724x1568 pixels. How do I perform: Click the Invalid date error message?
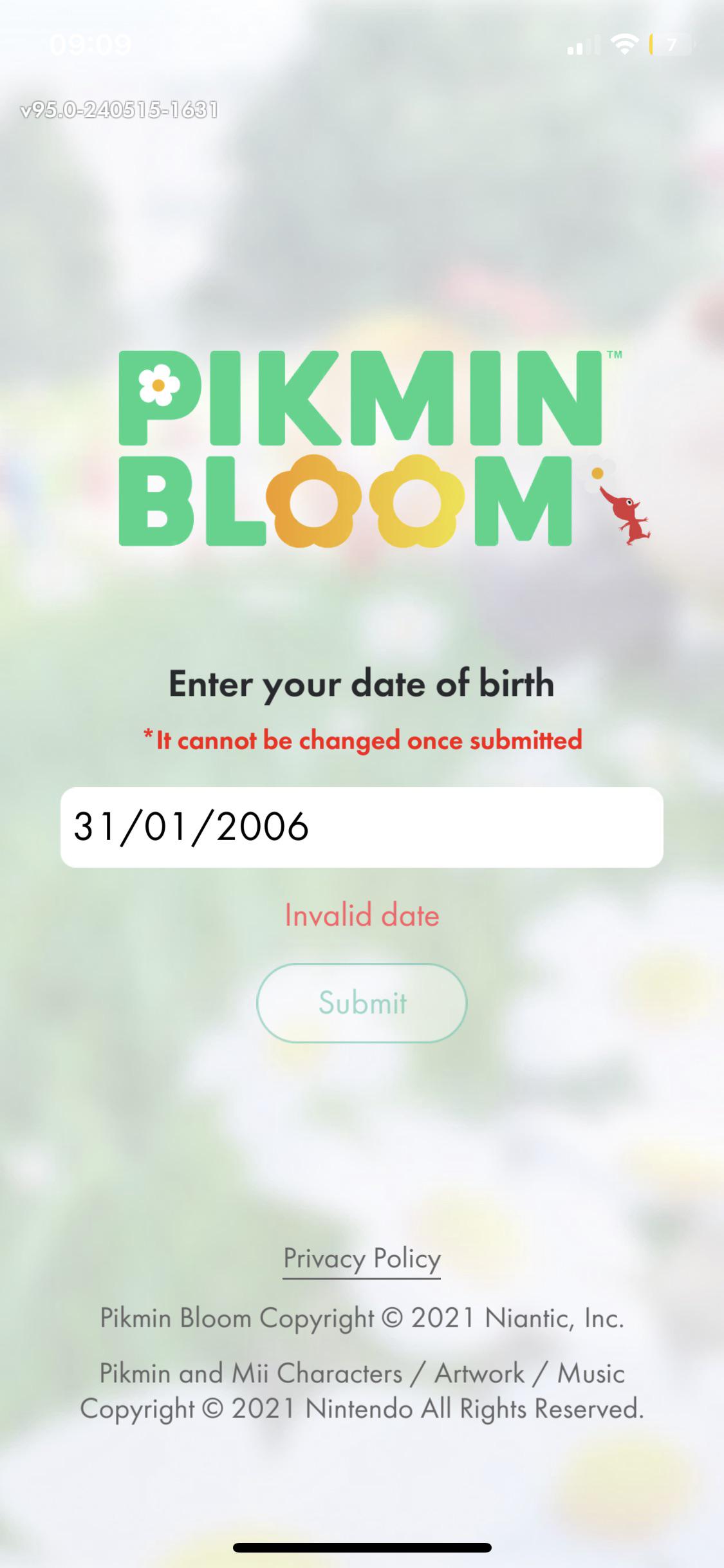tap(361, 915)
